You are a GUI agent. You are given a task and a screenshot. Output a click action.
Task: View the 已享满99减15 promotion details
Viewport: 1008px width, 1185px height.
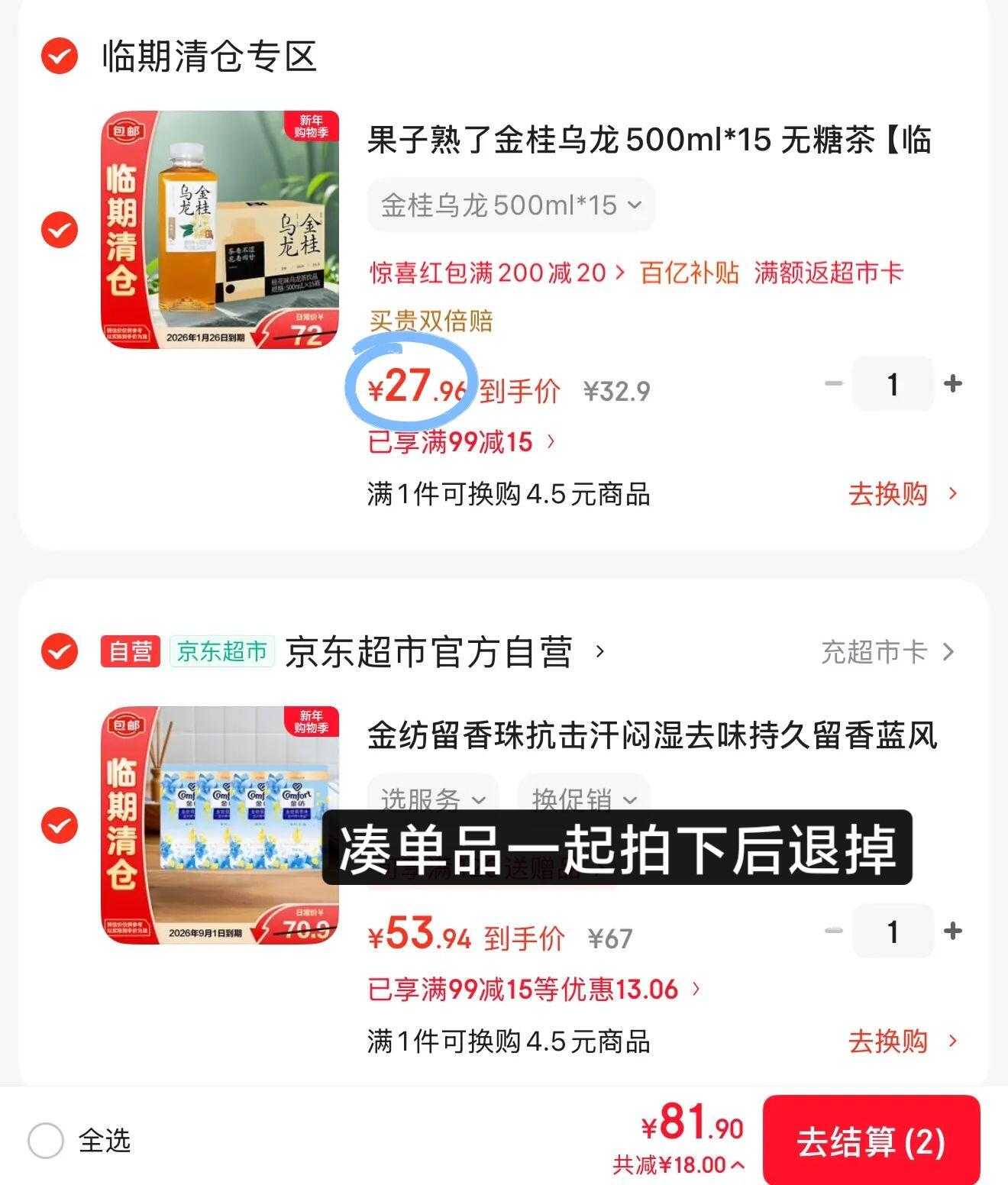click(x=461, y=441)
